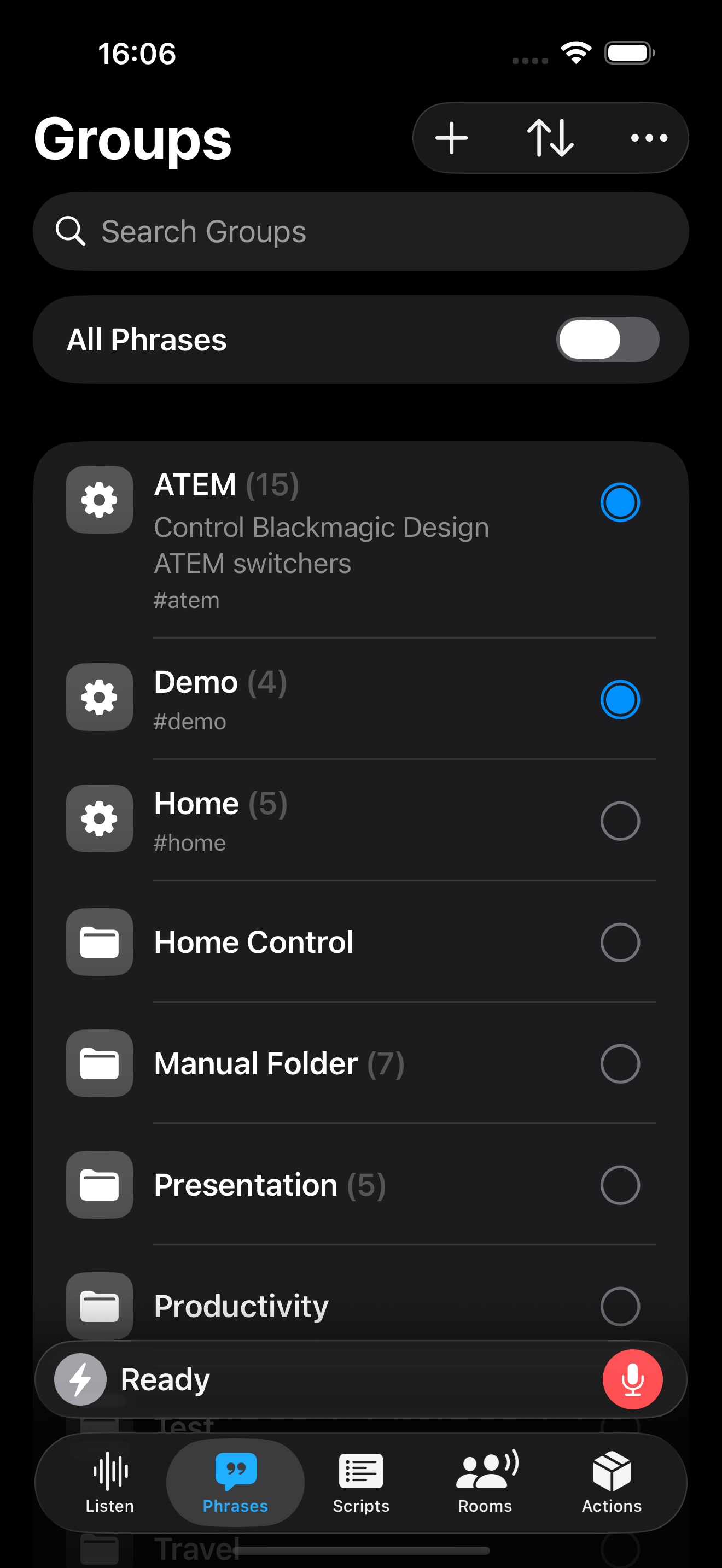
Task: Select the Home Control radio button
Action: tap(620, 942)
